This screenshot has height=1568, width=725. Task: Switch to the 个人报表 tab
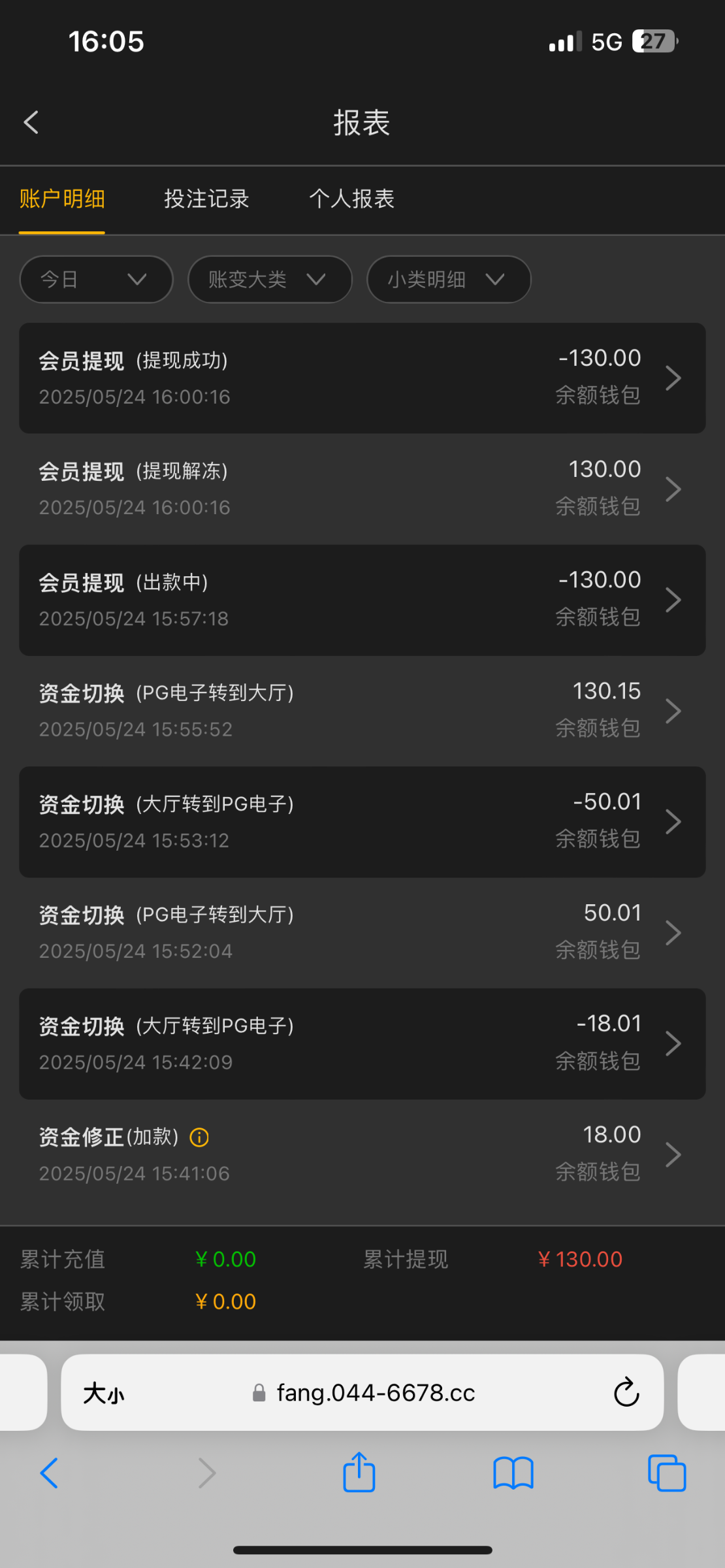pos(351,199)
